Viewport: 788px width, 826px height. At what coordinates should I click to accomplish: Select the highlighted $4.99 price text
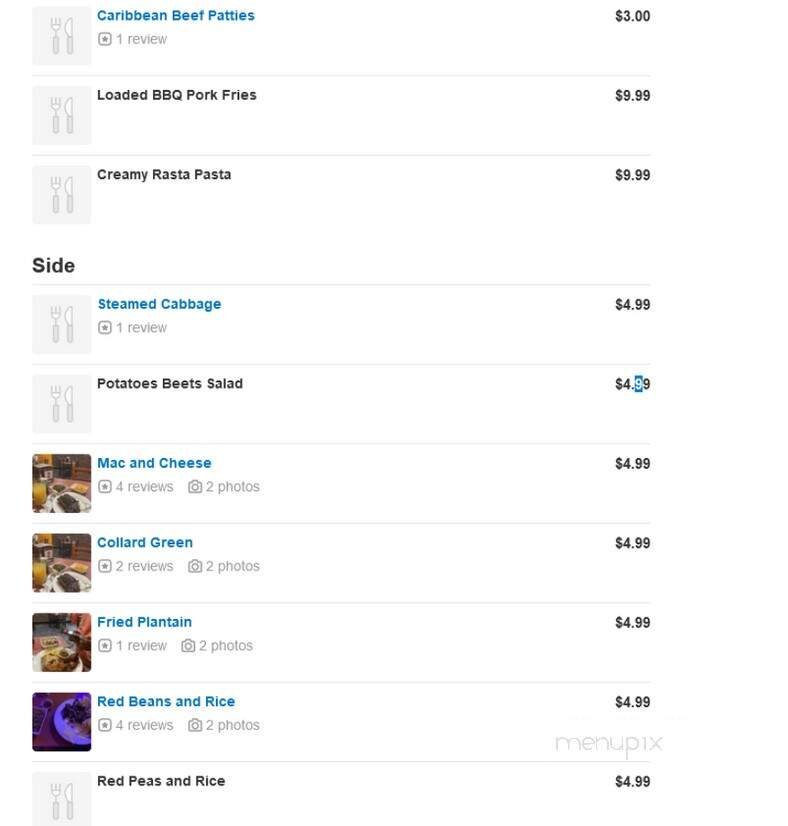[x=631, y=384]
